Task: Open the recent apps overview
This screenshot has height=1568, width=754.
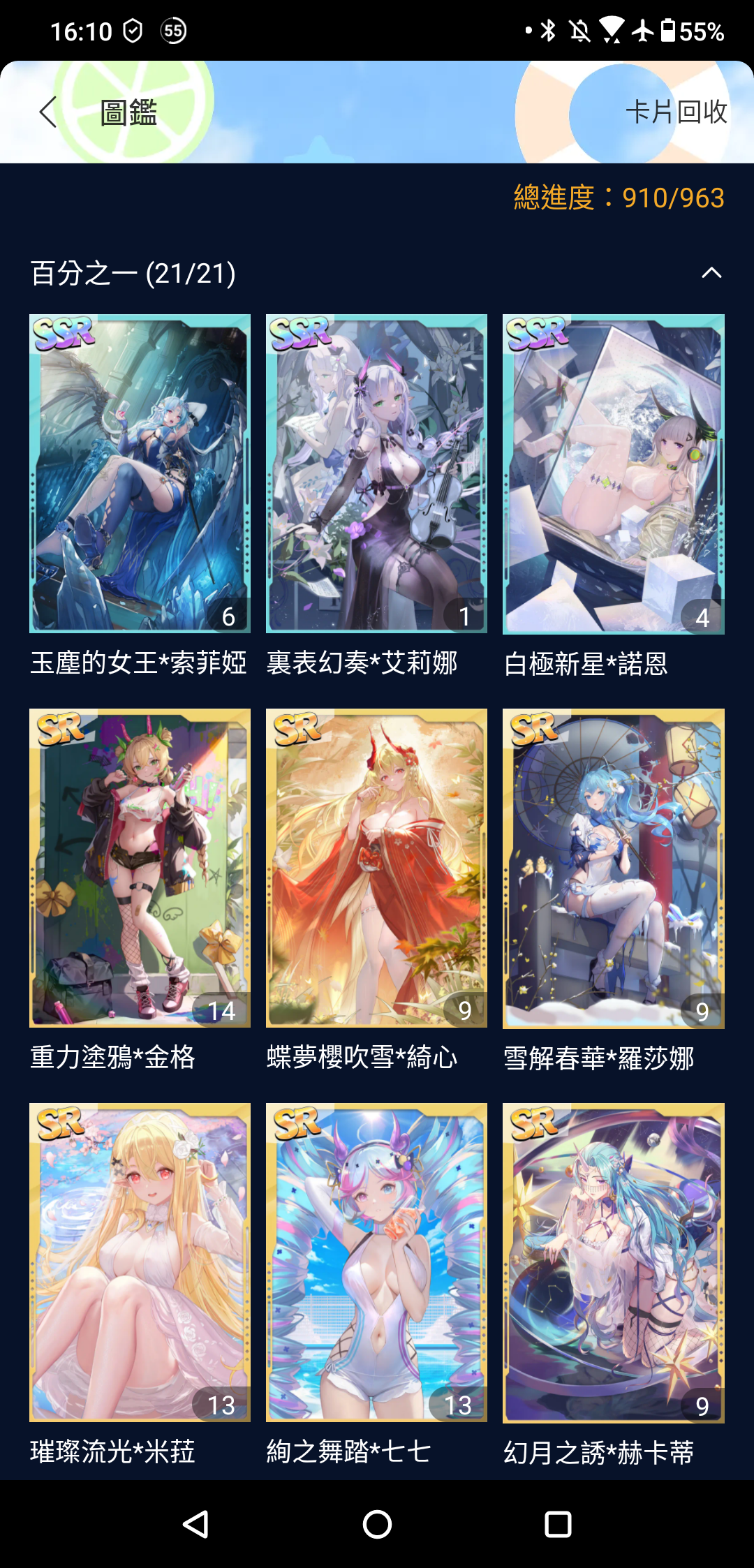Action: tap(557, 1524)
